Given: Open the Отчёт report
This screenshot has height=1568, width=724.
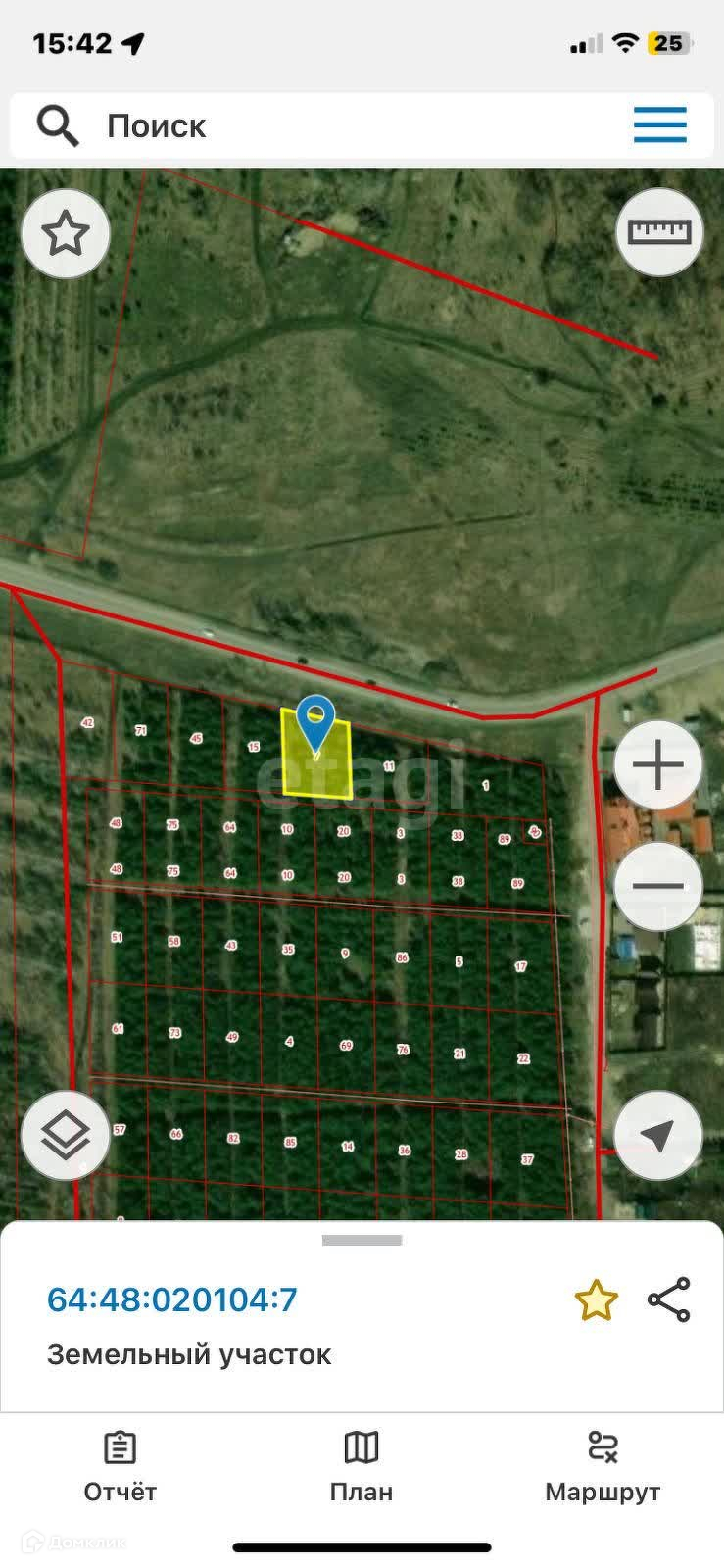Looking at the screenshot, I should click(121, 1466).
